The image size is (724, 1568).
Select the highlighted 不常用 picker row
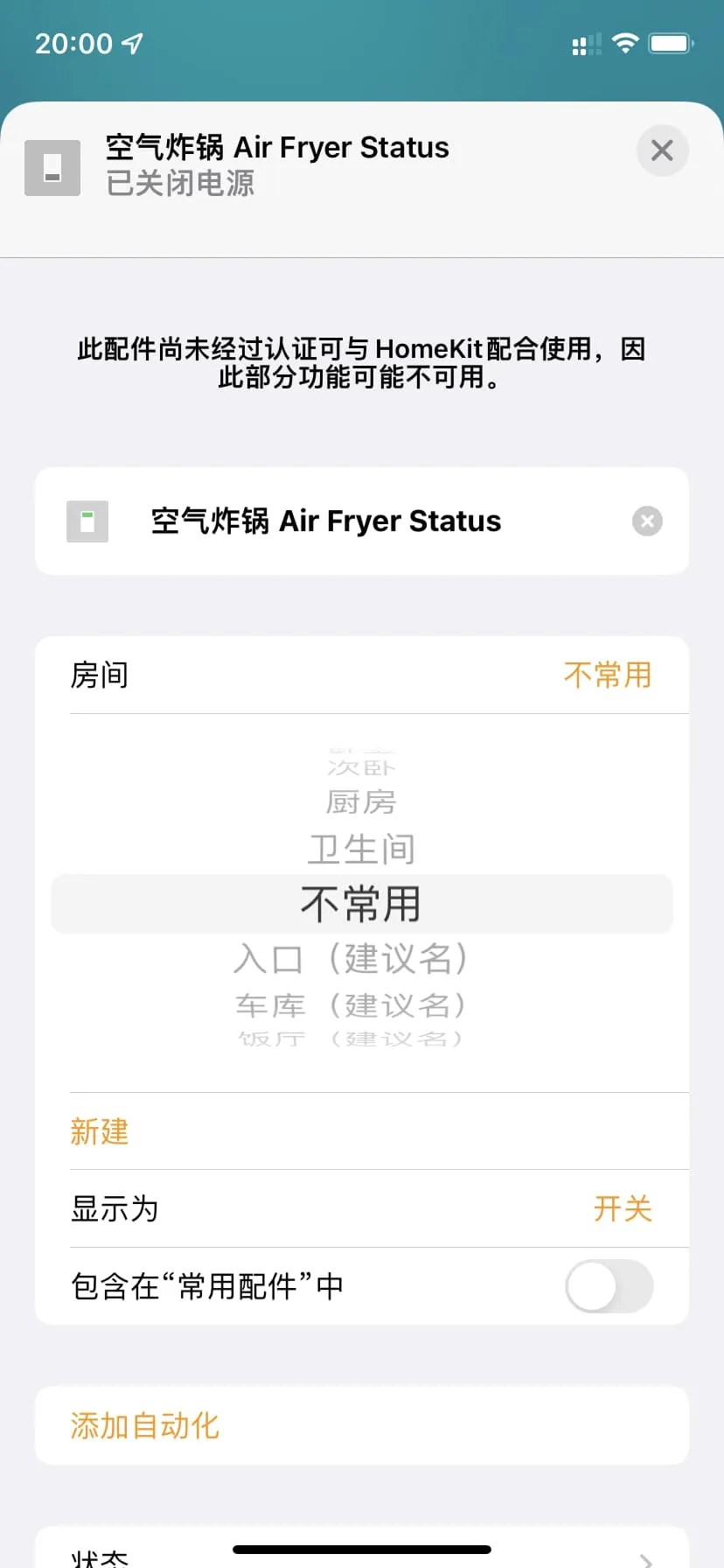(x=361, y=904)
